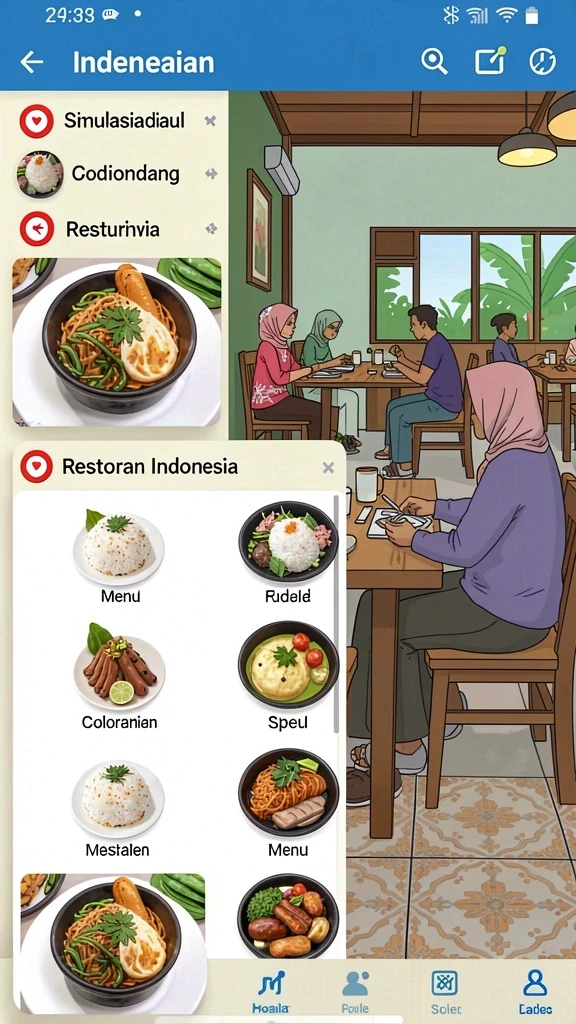Open the Resturinvia row

coord(115,229)
